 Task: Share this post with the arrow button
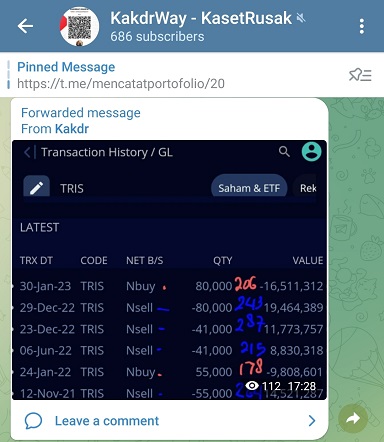click(x=353, y=418)
